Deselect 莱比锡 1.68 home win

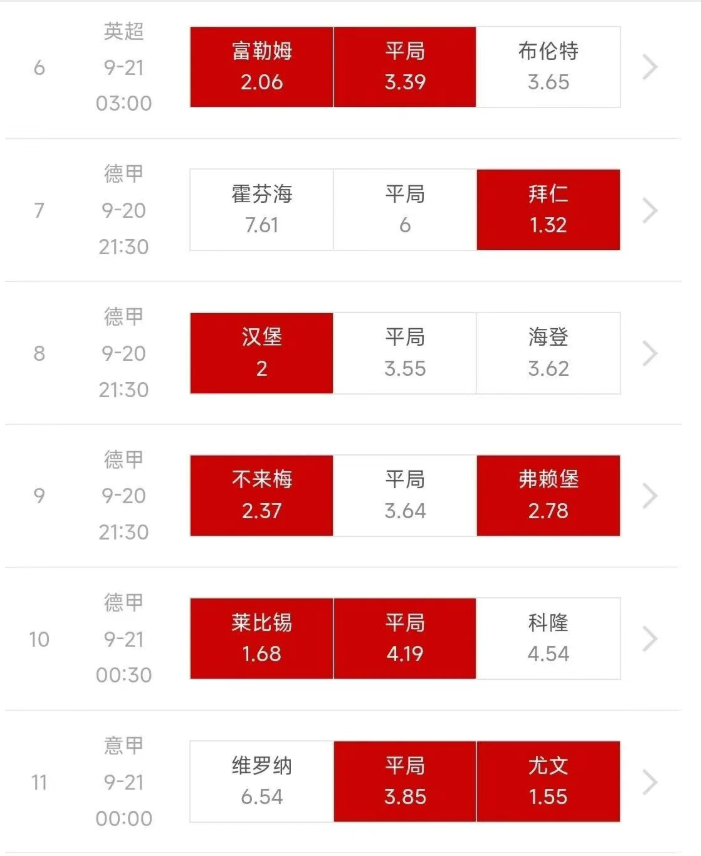[261, 638]
